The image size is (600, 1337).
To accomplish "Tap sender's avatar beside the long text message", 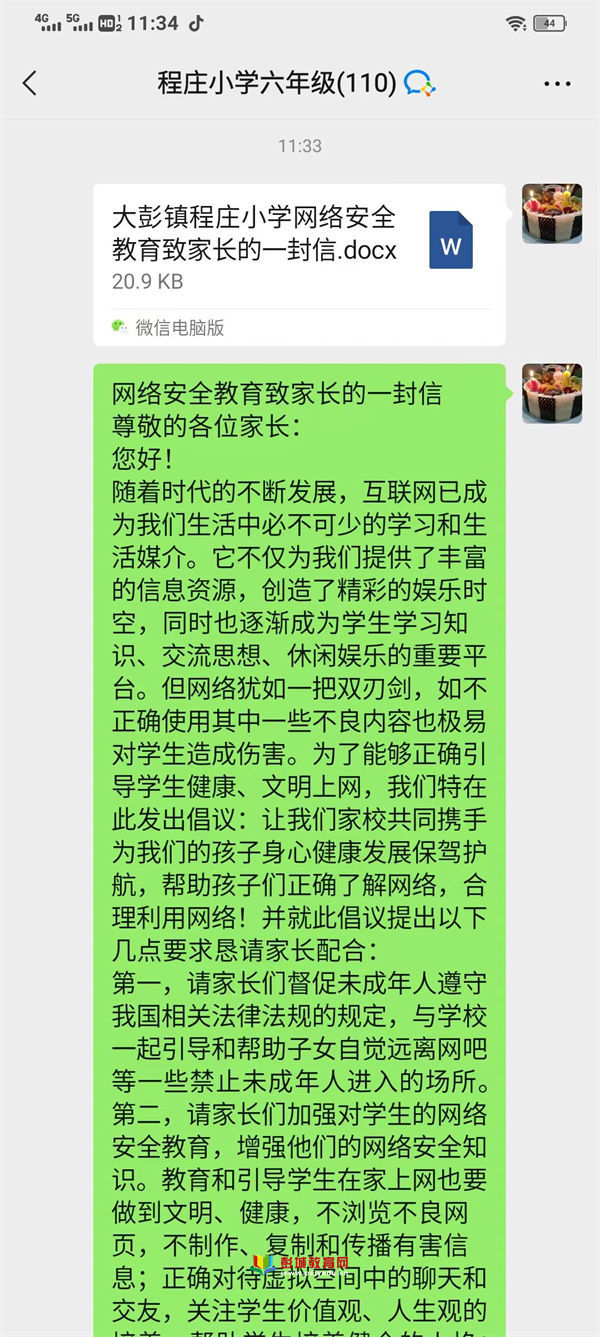I will [552, 394].
